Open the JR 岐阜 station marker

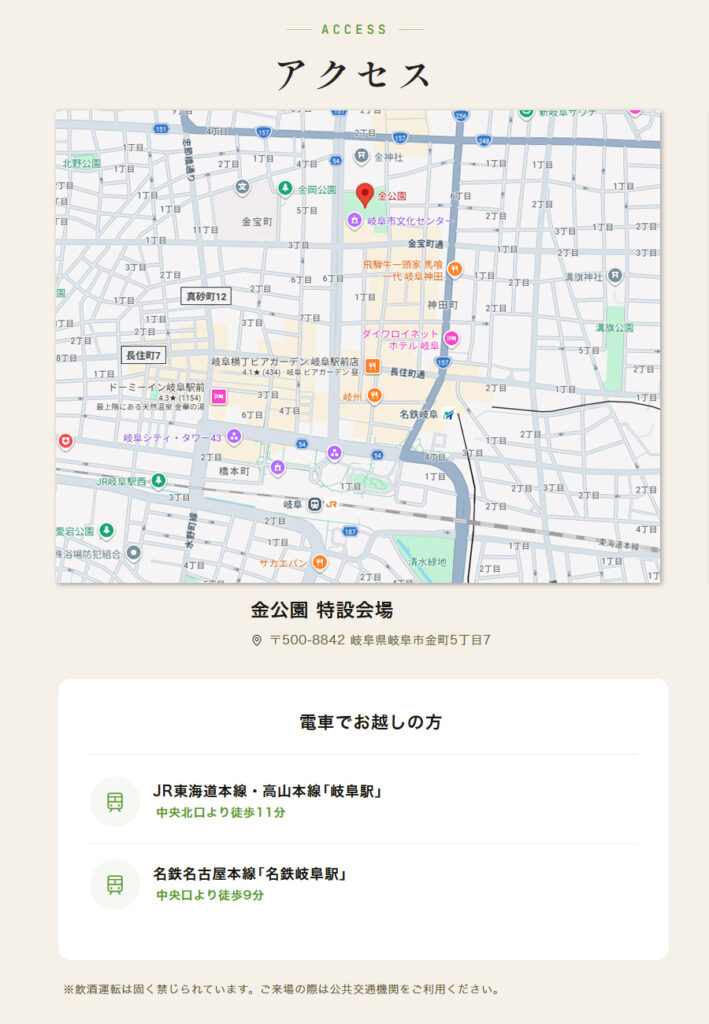click(315, 504)
